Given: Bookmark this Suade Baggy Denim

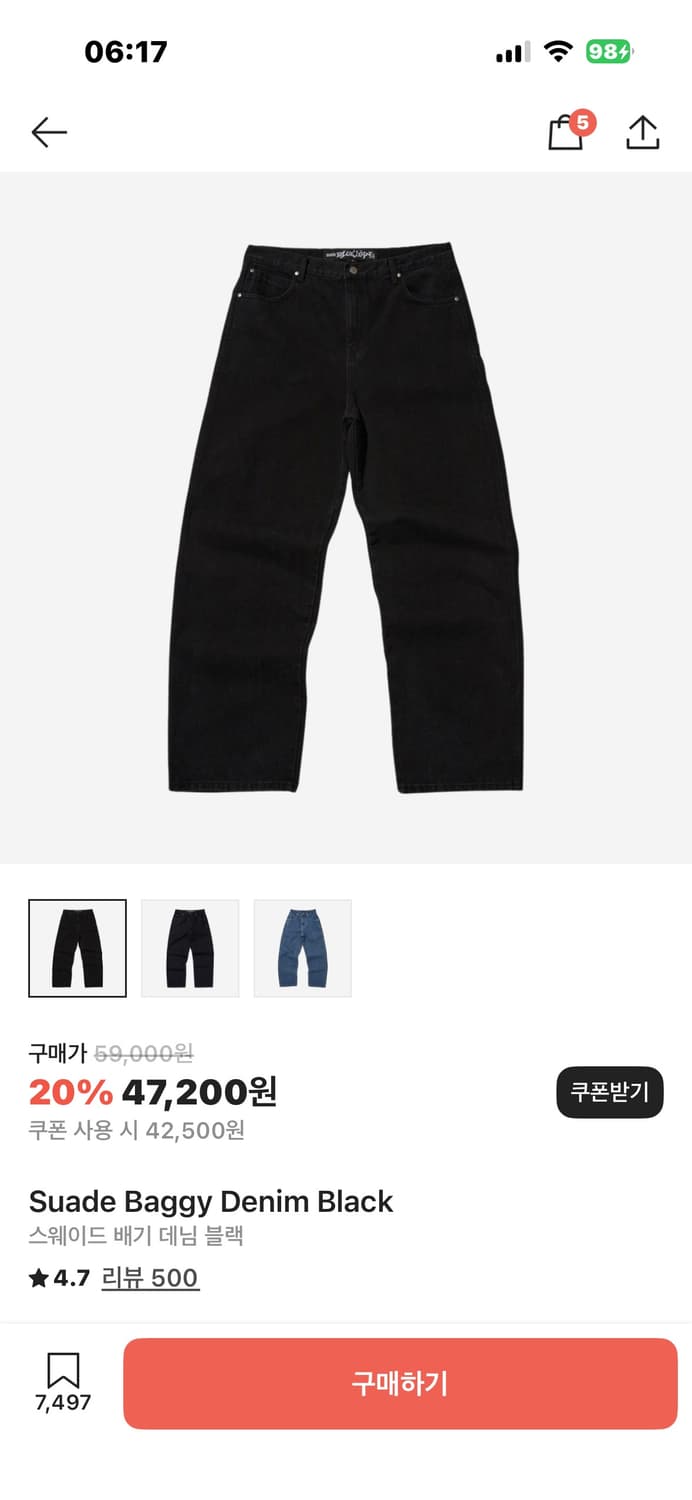Looking at the screenshot, I should click(63, 1382).
